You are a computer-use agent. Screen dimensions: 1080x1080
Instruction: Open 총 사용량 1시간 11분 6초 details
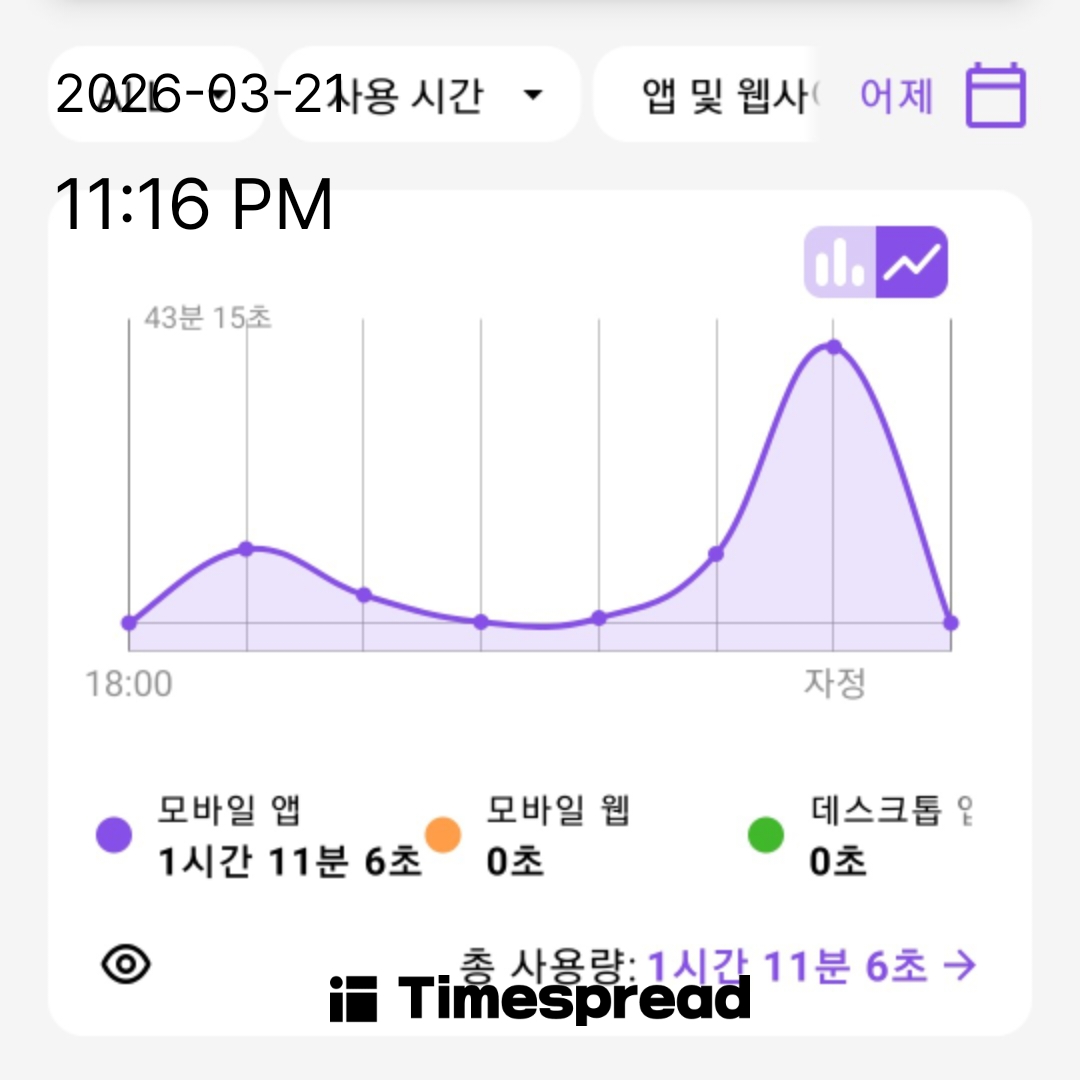(810, 966)
